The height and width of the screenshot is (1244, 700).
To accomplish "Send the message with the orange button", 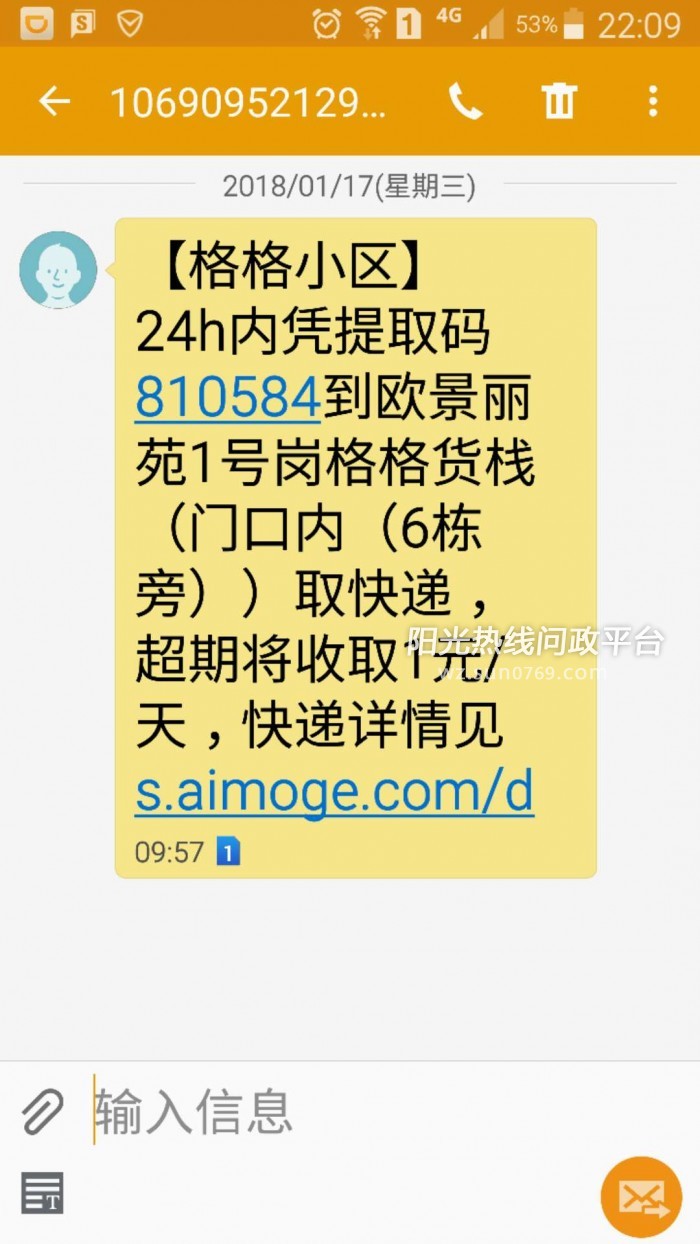I will pyautogui.click(x=641, y=1197).
